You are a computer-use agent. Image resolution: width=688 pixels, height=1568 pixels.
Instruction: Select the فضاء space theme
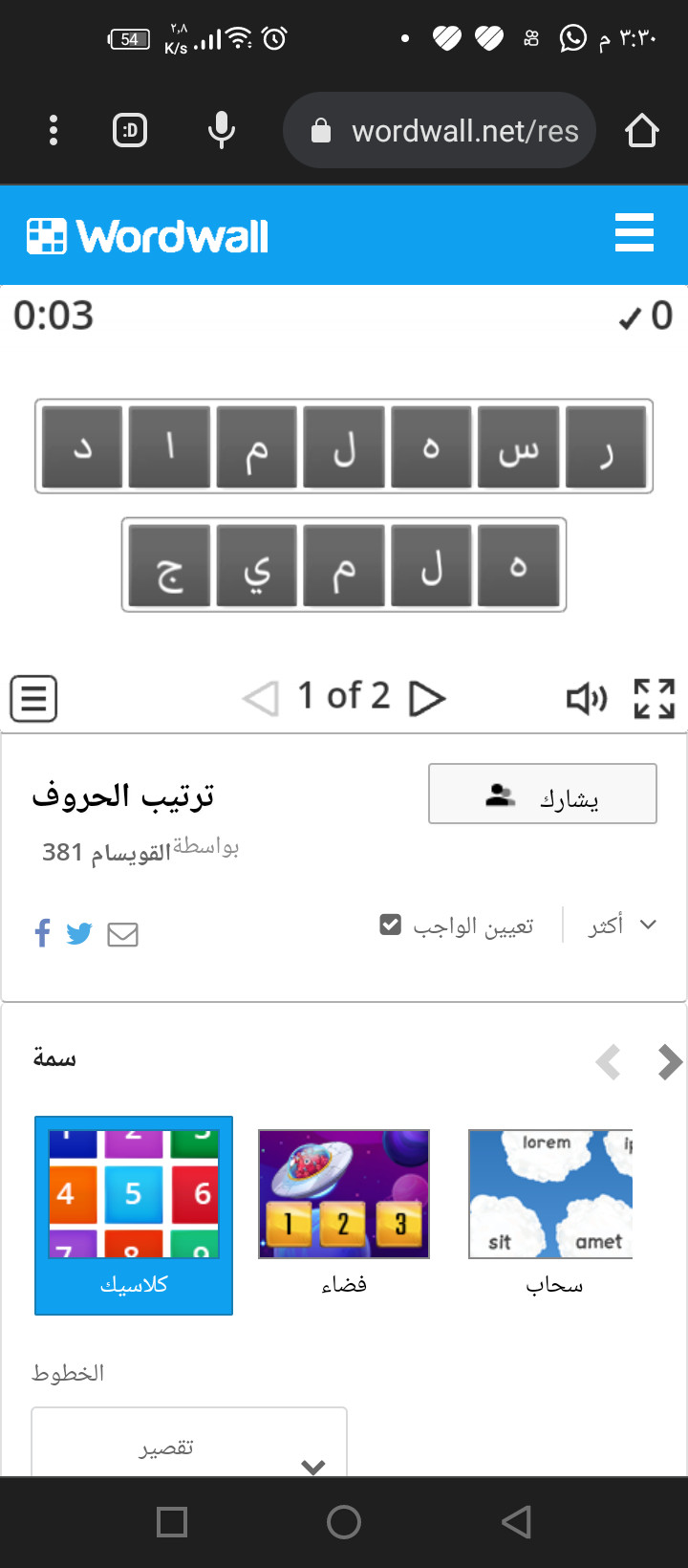[344, 1212]
